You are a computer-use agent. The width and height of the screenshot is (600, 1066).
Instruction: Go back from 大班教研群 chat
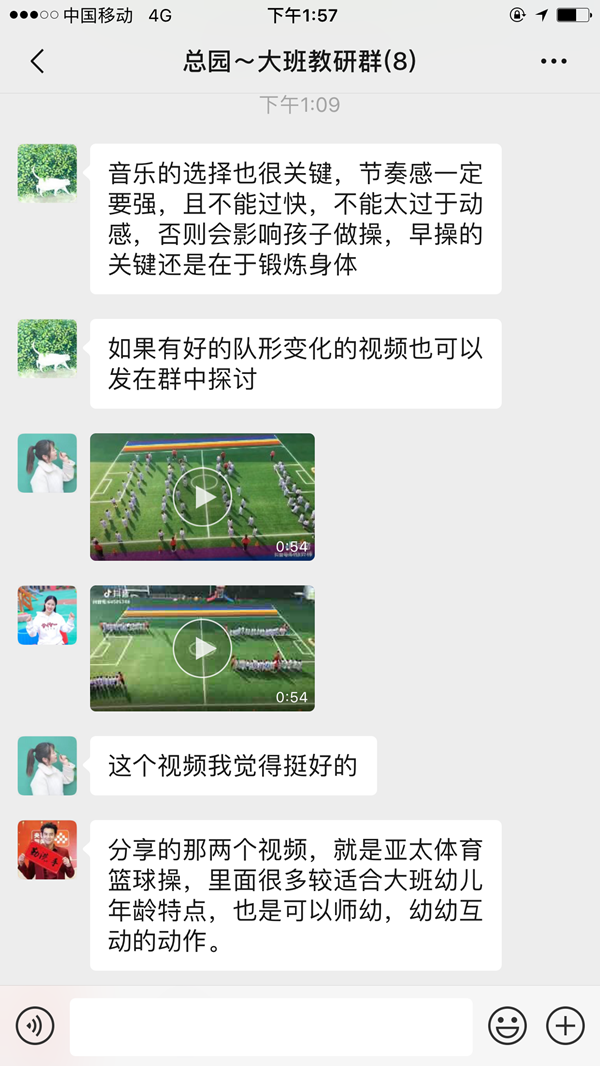coord(37,62)
